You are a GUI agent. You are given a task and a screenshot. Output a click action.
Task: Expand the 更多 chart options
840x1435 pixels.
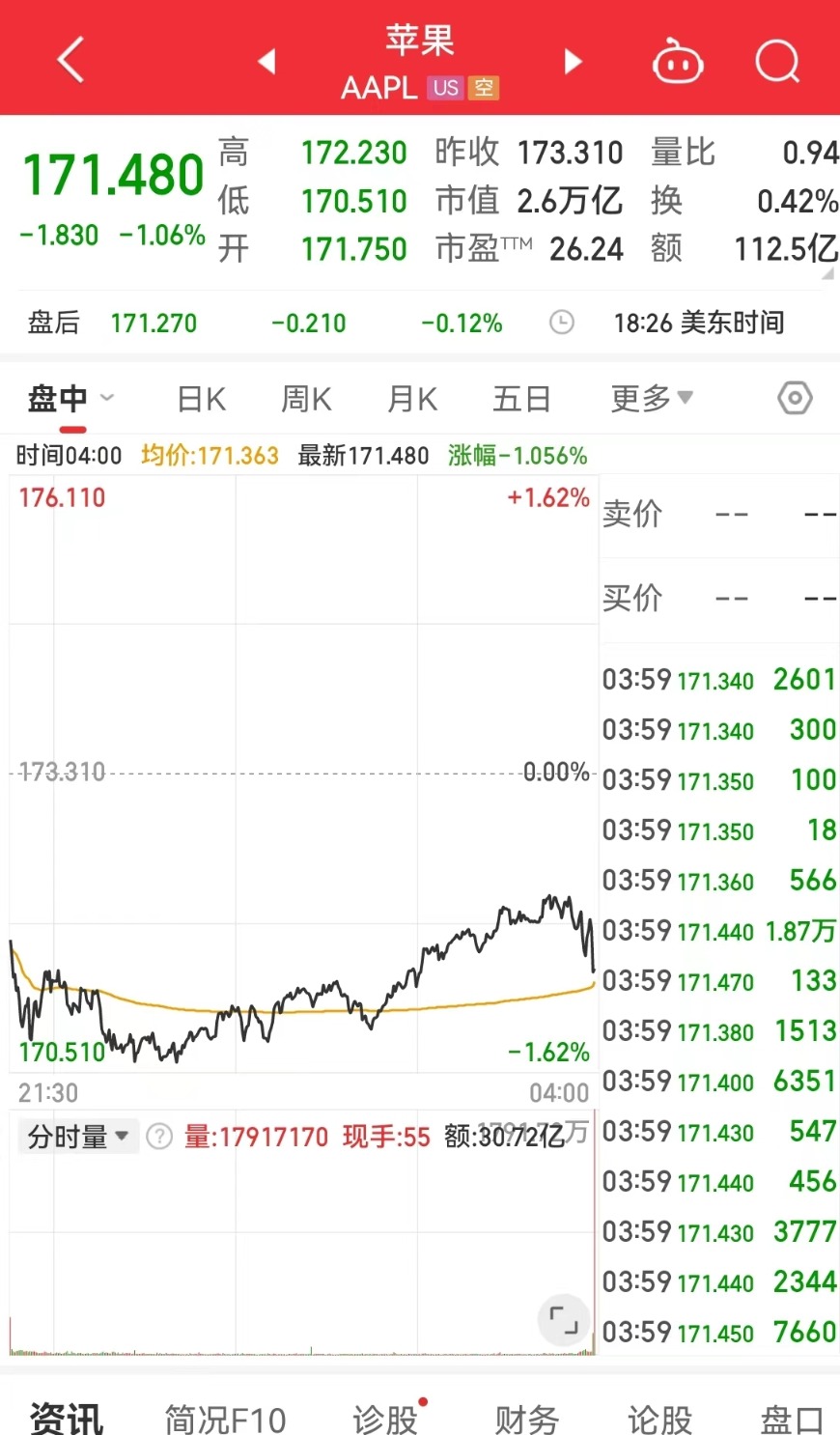point(652,398)
